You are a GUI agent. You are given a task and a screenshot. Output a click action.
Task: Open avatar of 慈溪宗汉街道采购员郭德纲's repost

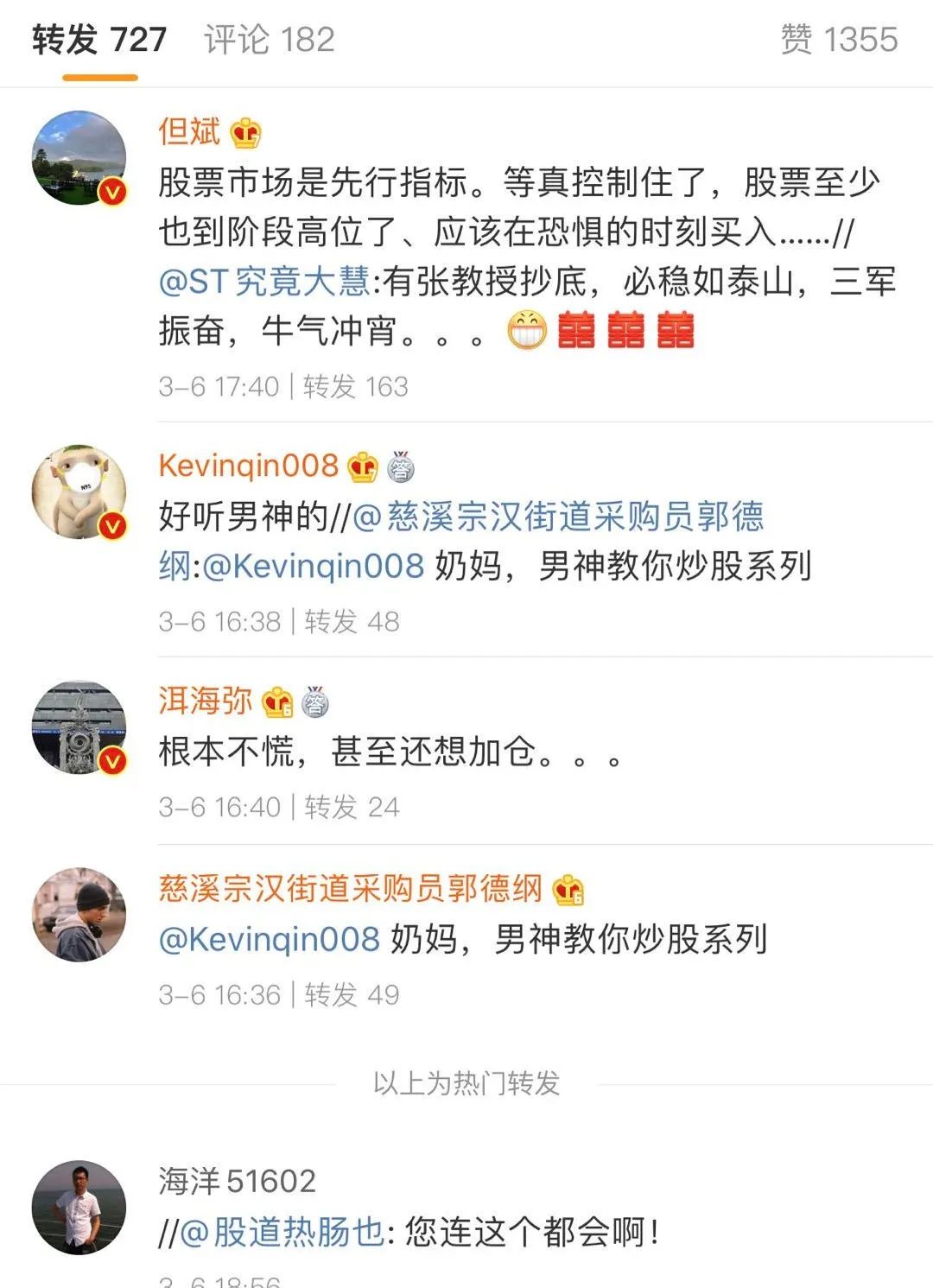pos(79,914)
